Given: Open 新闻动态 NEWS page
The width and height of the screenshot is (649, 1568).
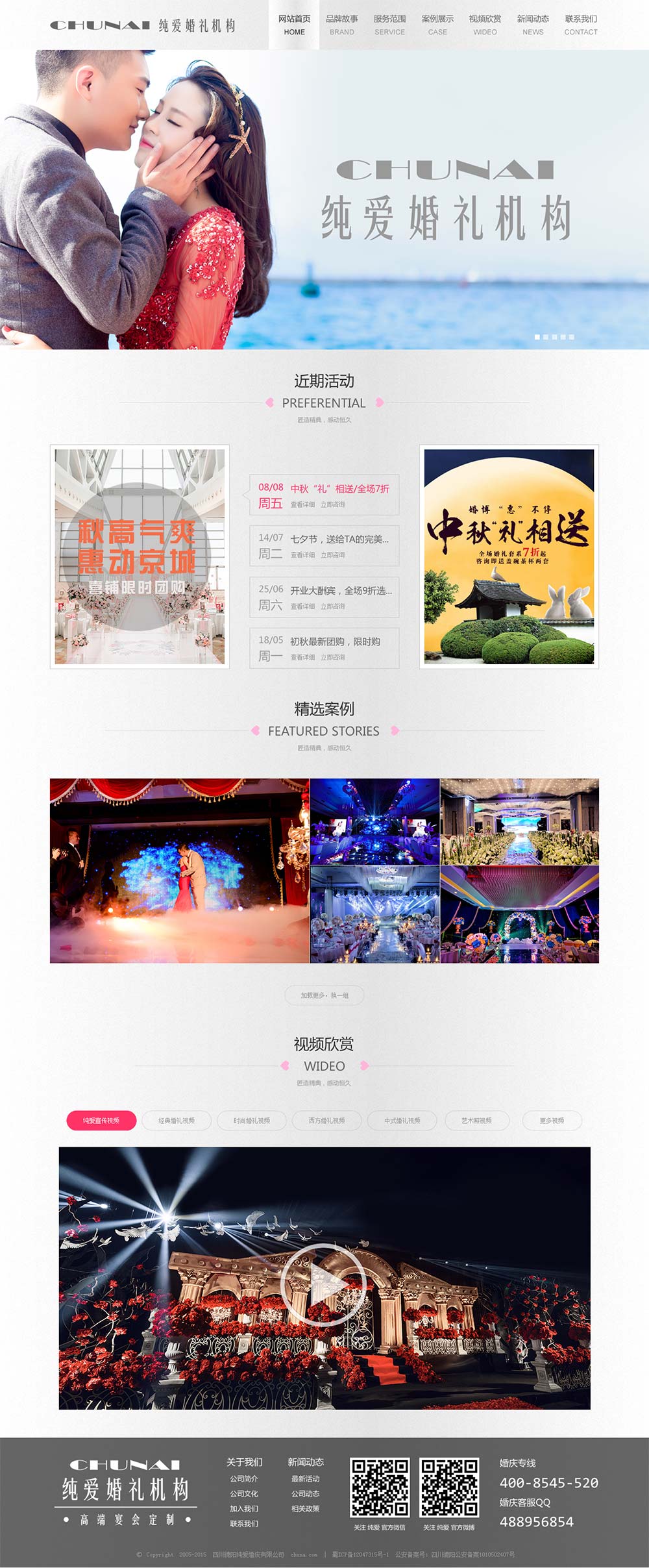Looking at the screenshot, I should click(x=533, y=25).
